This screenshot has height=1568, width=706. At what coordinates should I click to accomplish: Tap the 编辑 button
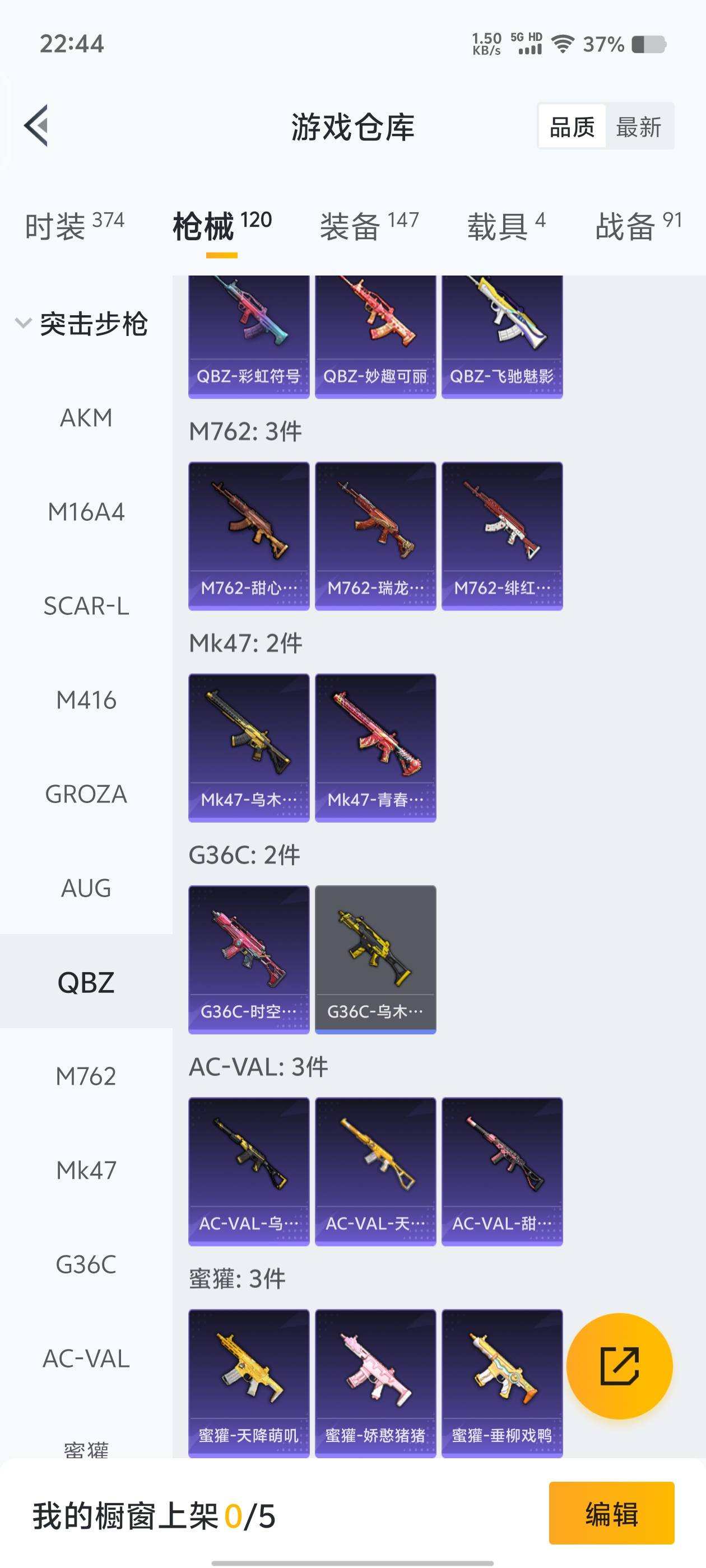click(611, 1513)
